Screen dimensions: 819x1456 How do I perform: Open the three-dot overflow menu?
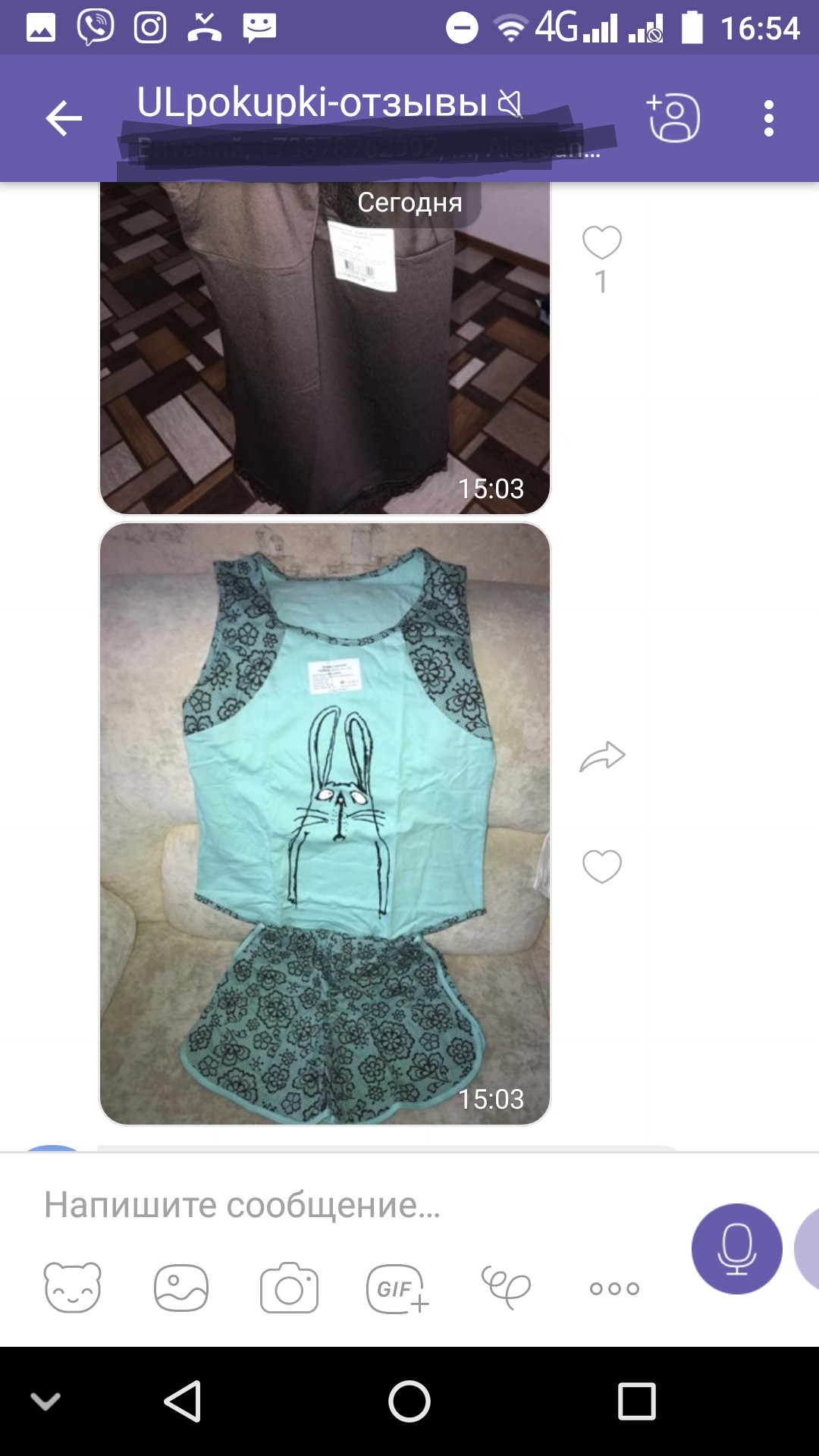tap(768, 118)
